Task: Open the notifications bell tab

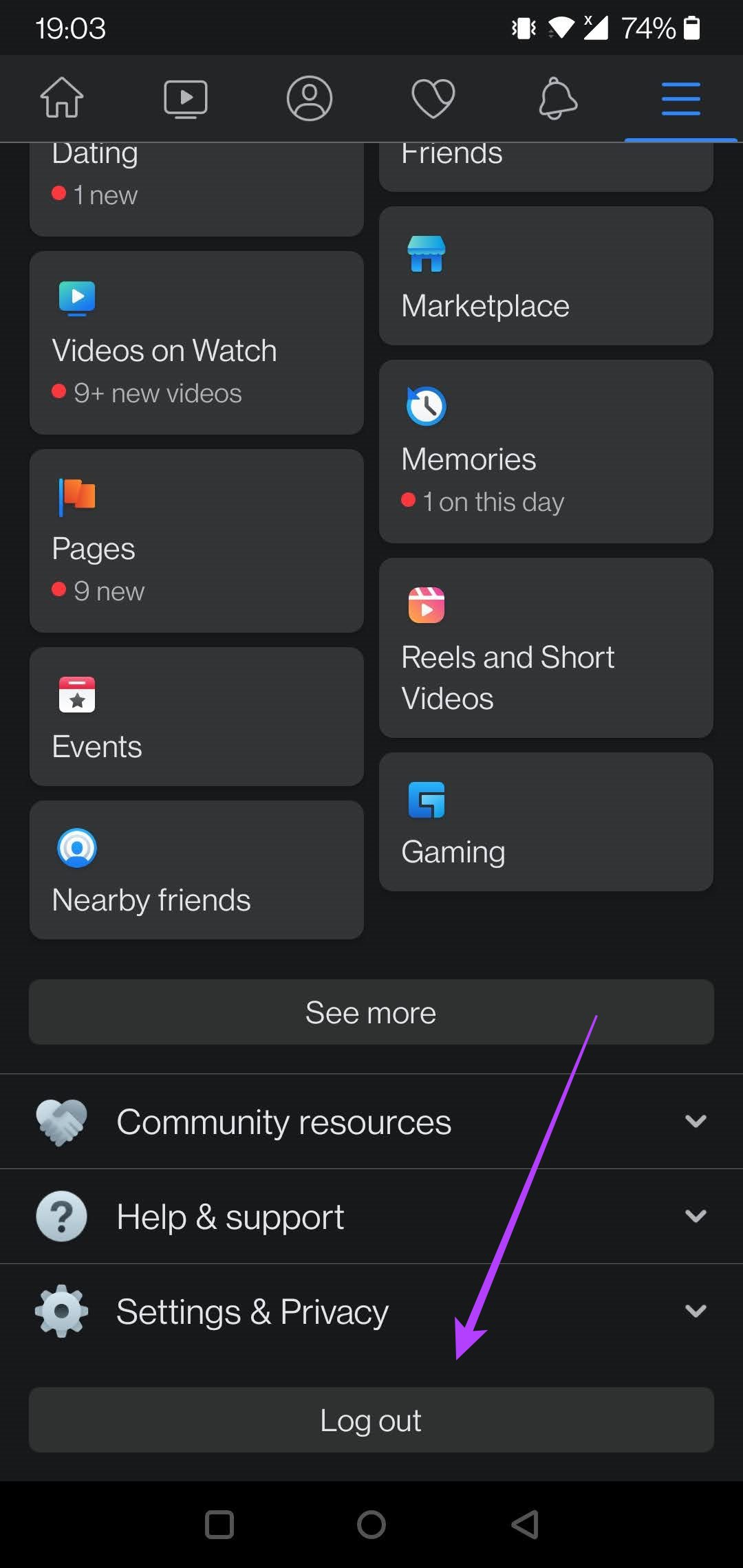Action: pos(557,98)
